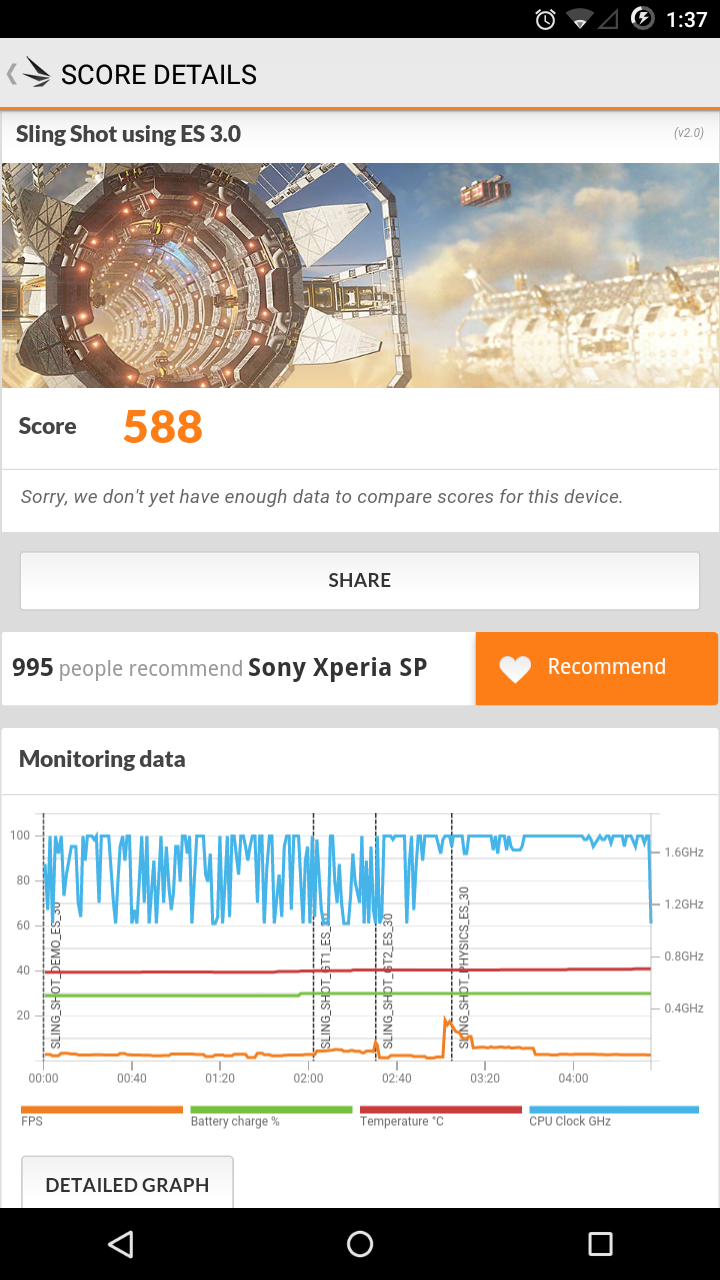Tap the system home button
The width and height of the screenshot is (720, 1280).
(360, 1244)
